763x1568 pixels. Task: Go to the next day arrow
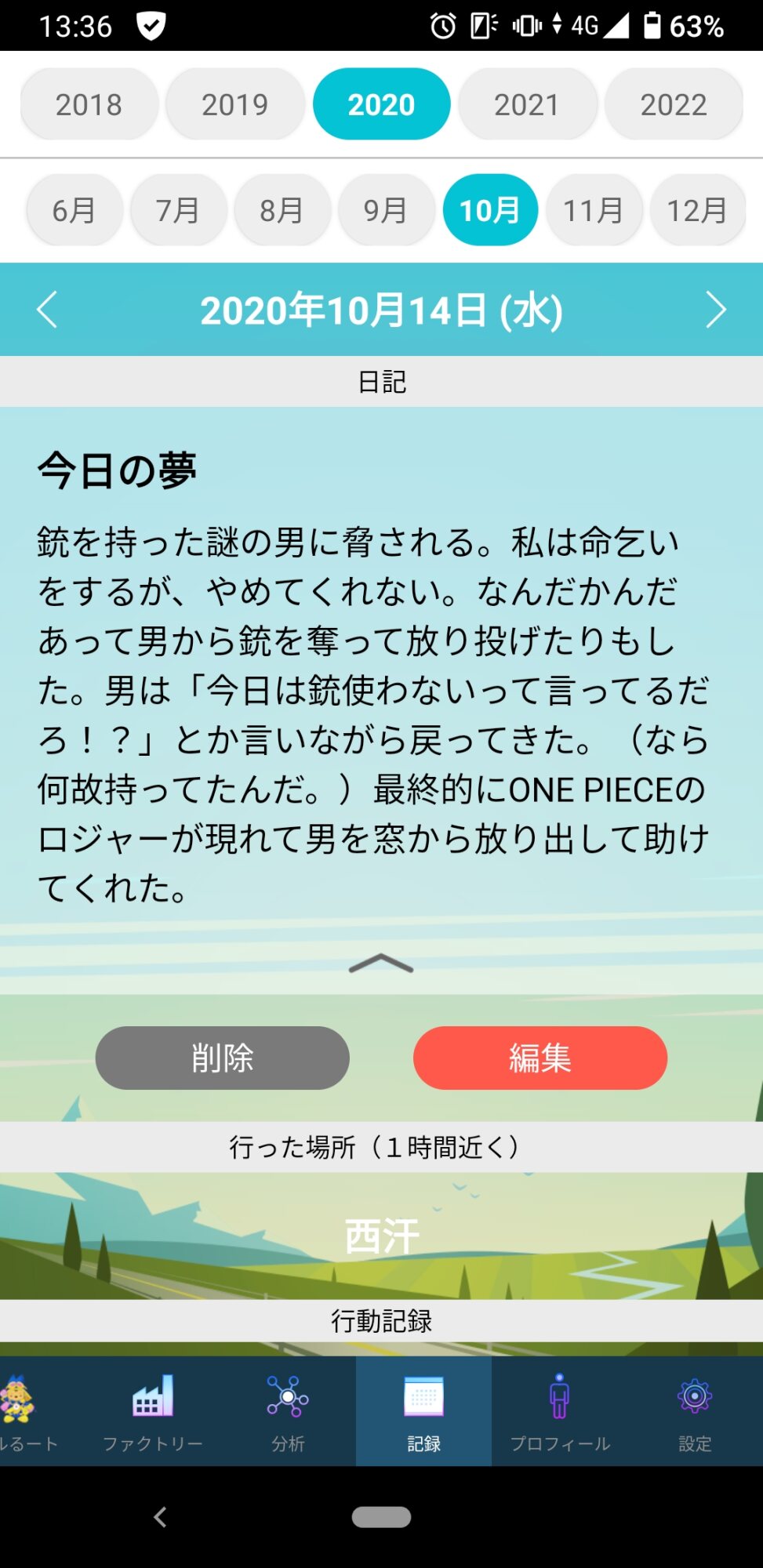pyautogui.click(x=715, y=310)
